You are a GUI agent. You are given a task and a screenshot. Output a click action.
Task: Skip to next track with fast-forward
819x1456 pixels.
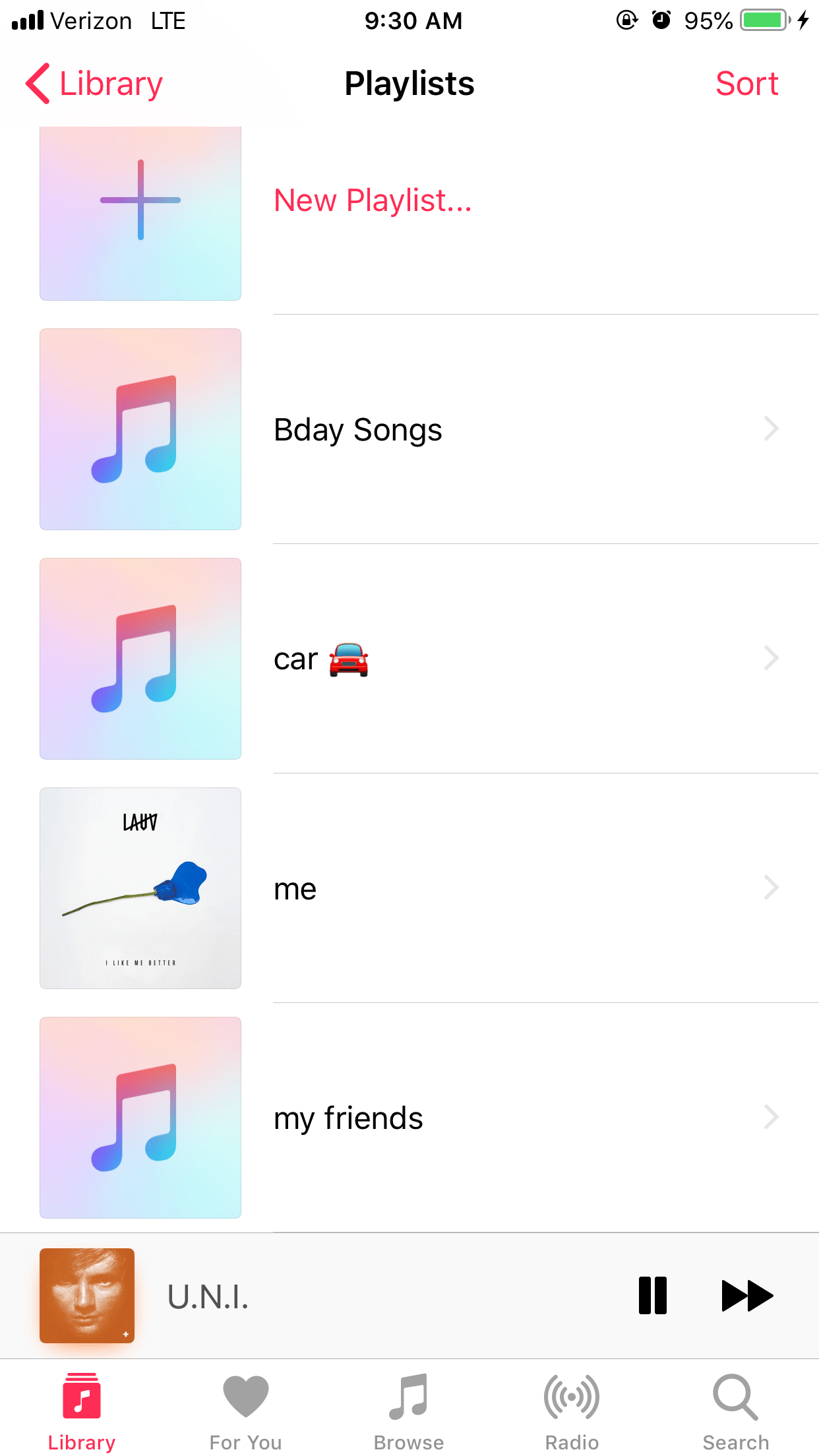pyautogui.click(x=747, y=1295)
